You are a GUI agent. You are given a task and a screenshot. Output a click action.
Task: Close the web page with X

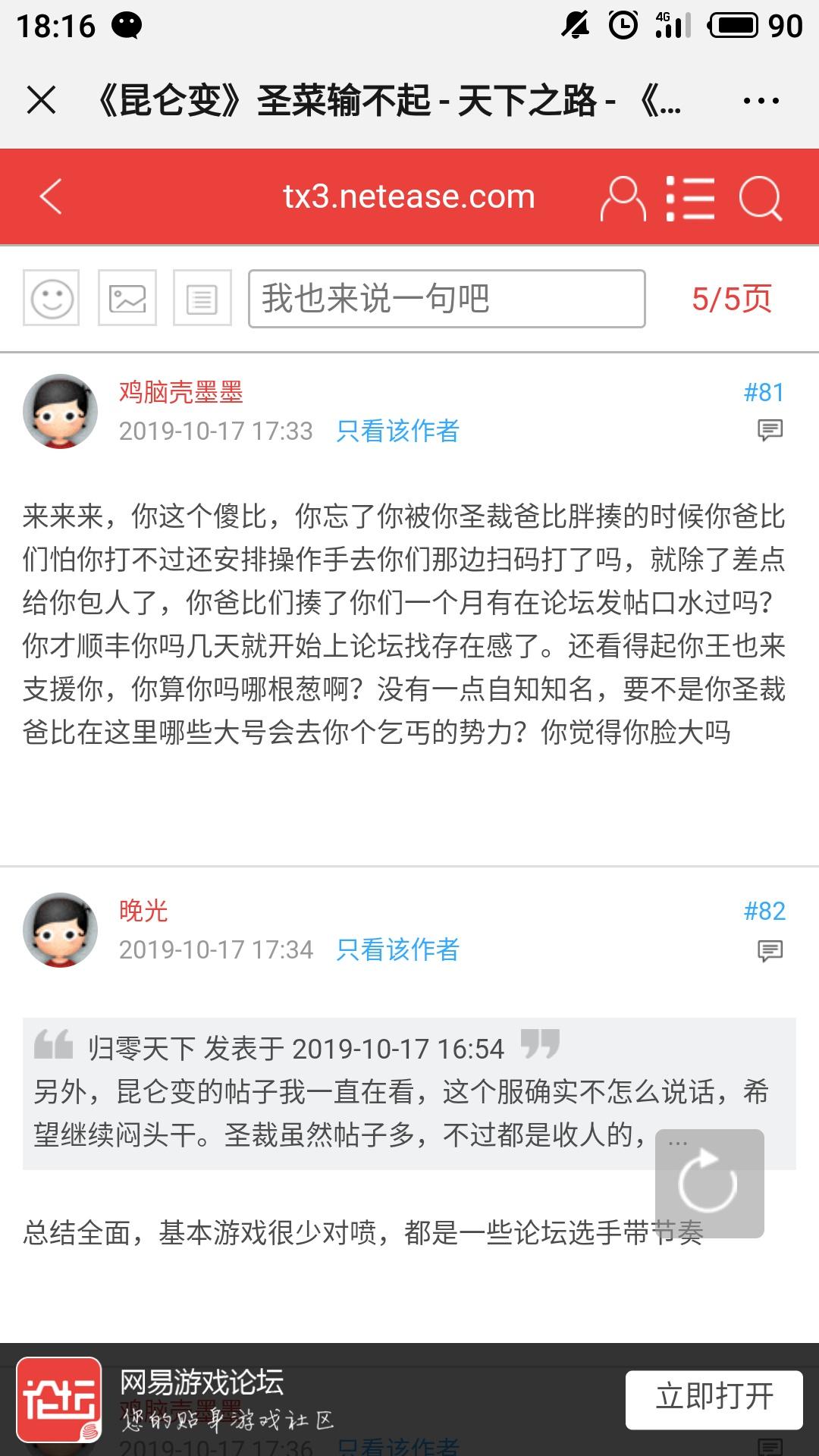tap(41, 99)
